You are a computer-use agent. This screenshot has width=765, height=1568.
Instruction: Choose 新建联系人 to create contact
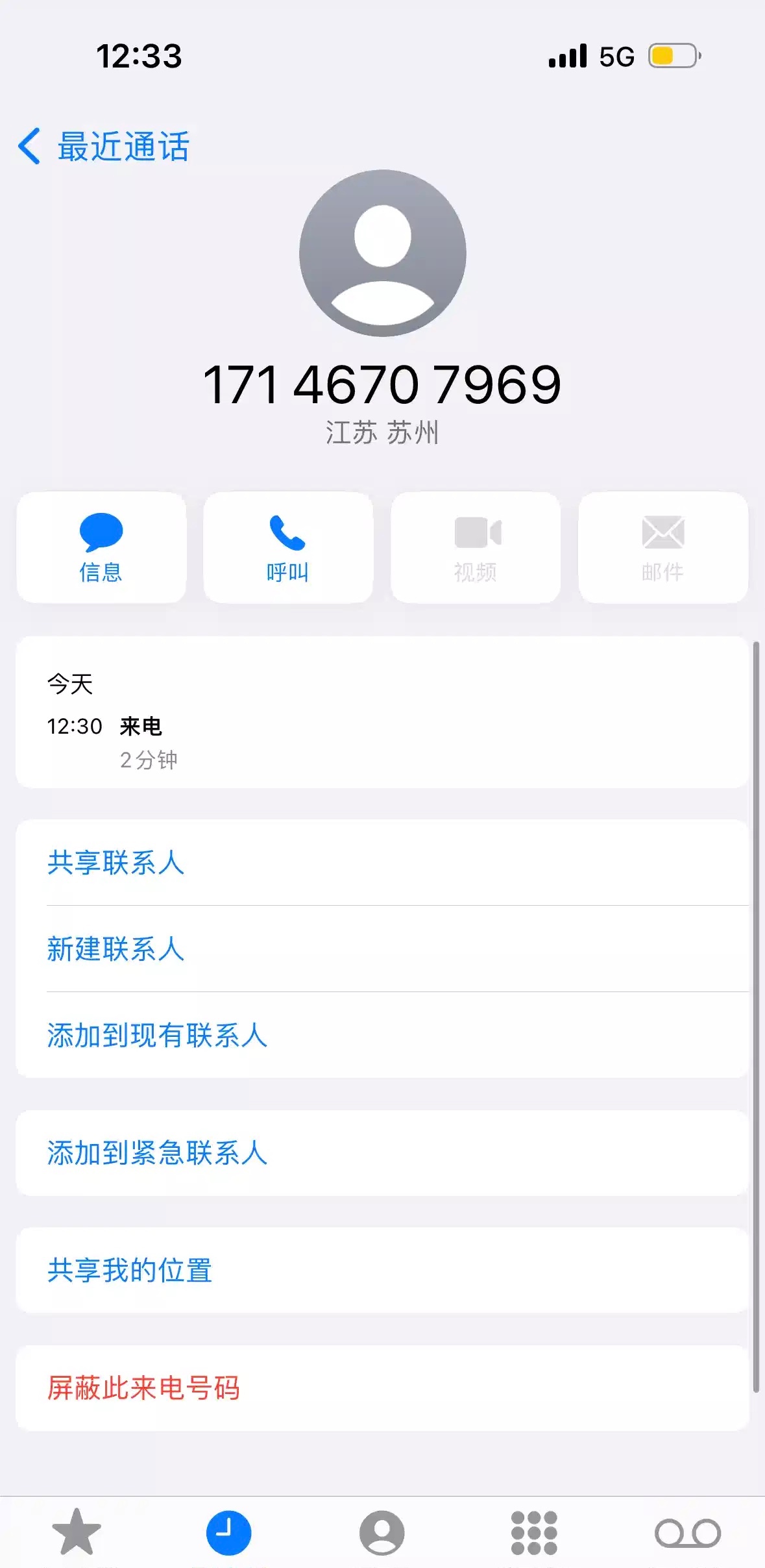tap(115, 949)
